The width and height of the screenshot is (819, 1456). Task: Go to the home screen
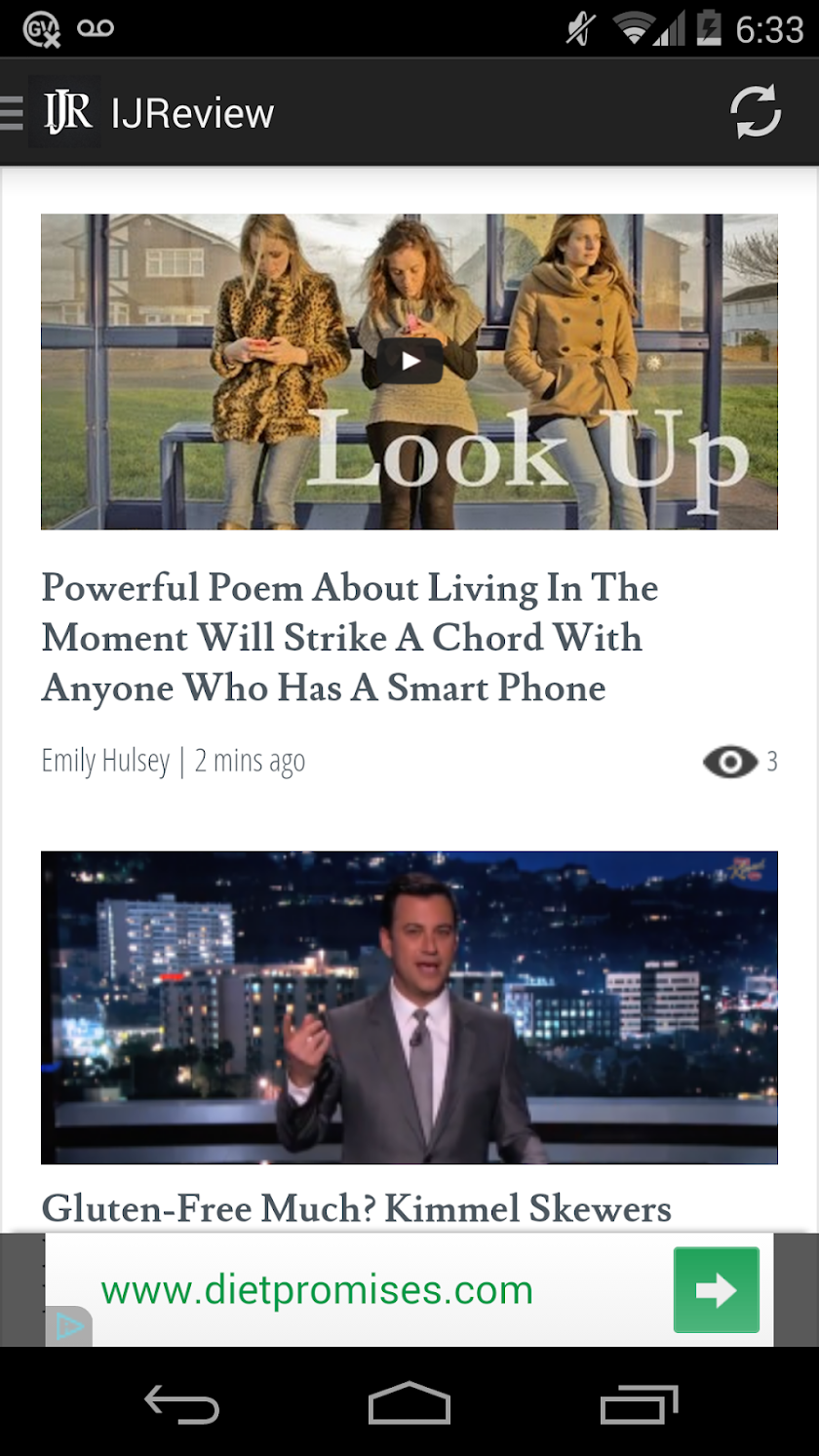tap(409, 1405)
